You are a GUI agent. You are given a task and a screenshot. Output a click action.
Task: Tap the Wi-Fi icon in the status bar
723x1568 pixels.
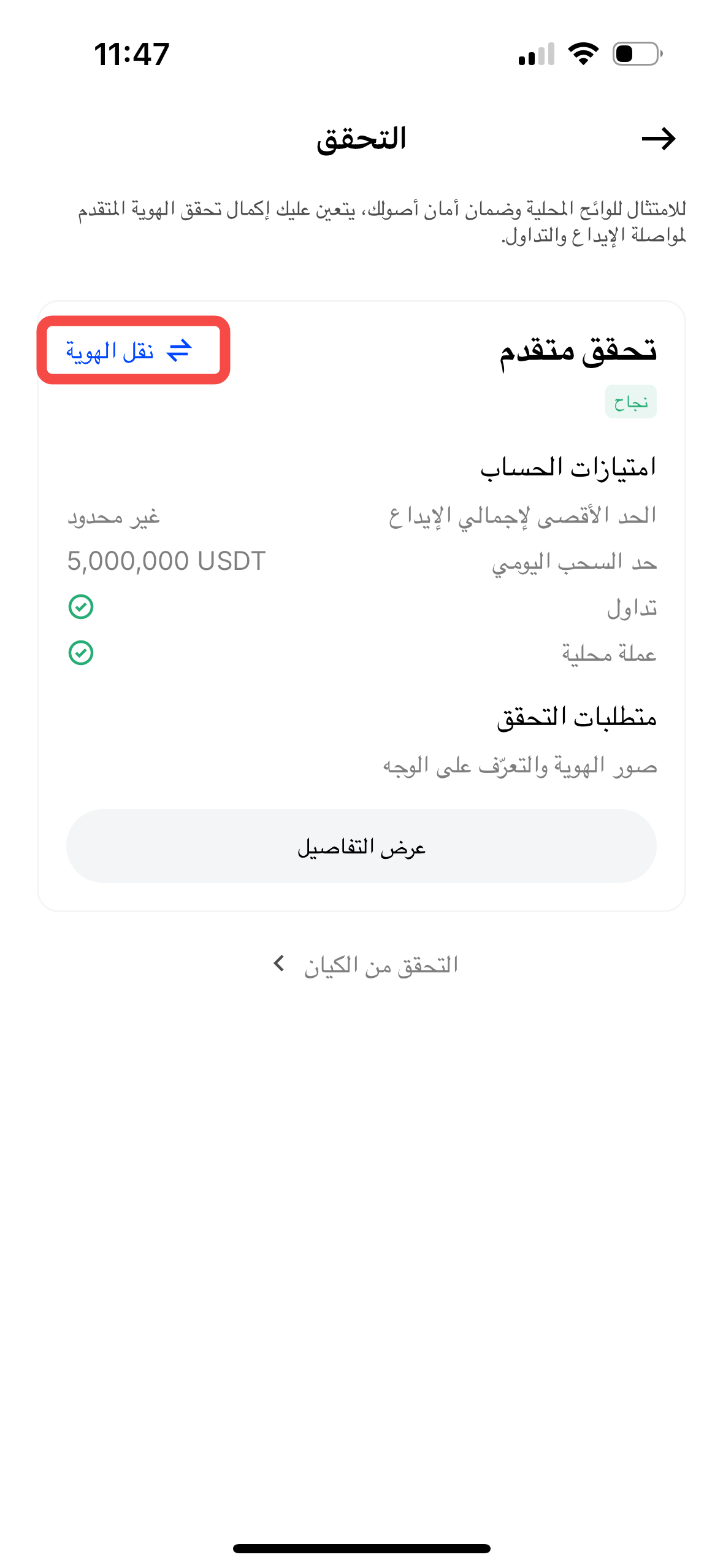point(581,54)
